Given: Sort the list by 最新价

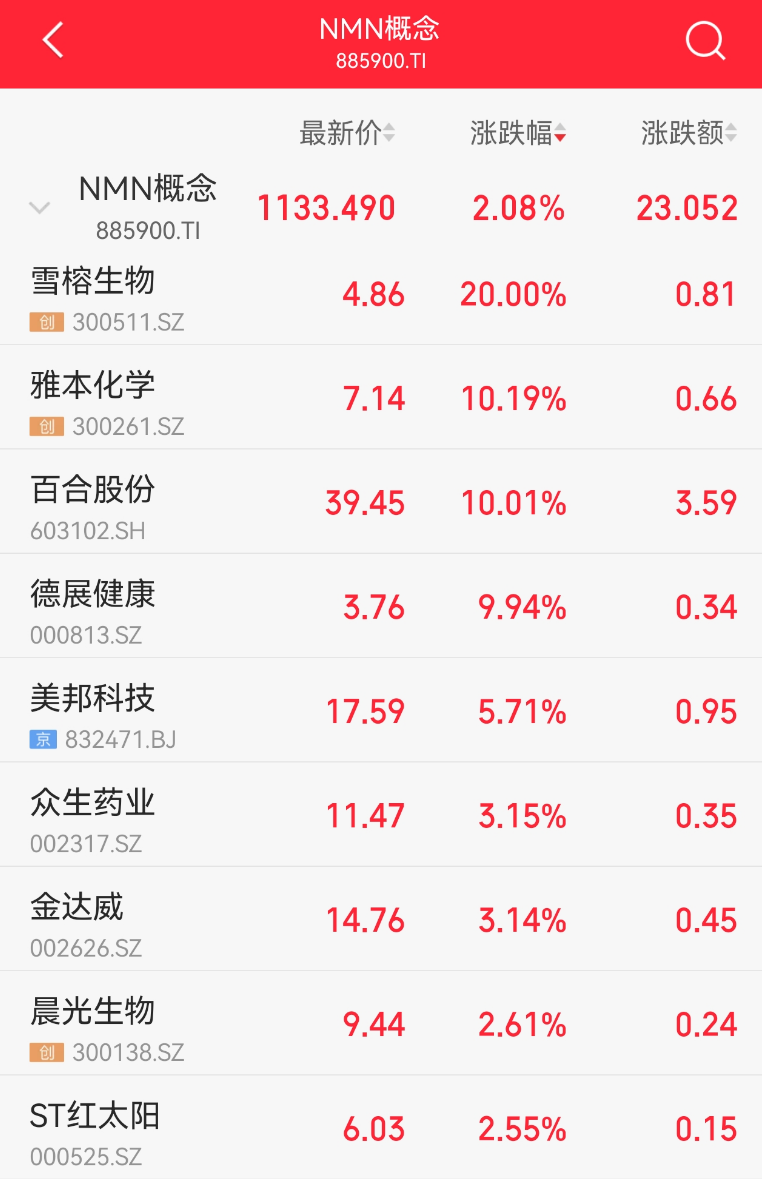Looking at the screenshot, I should [347, 133].
